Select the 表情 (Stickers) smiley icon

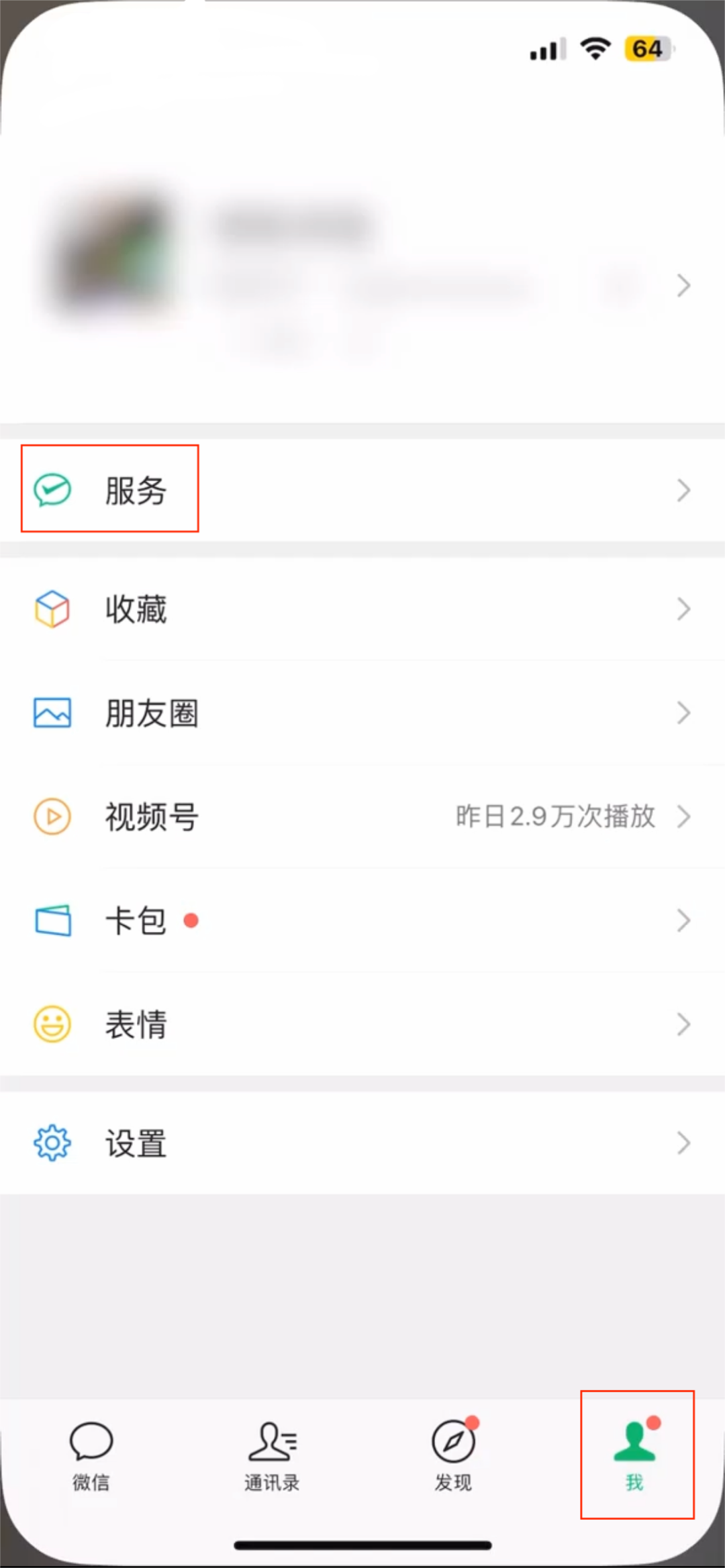(52, 1024)
